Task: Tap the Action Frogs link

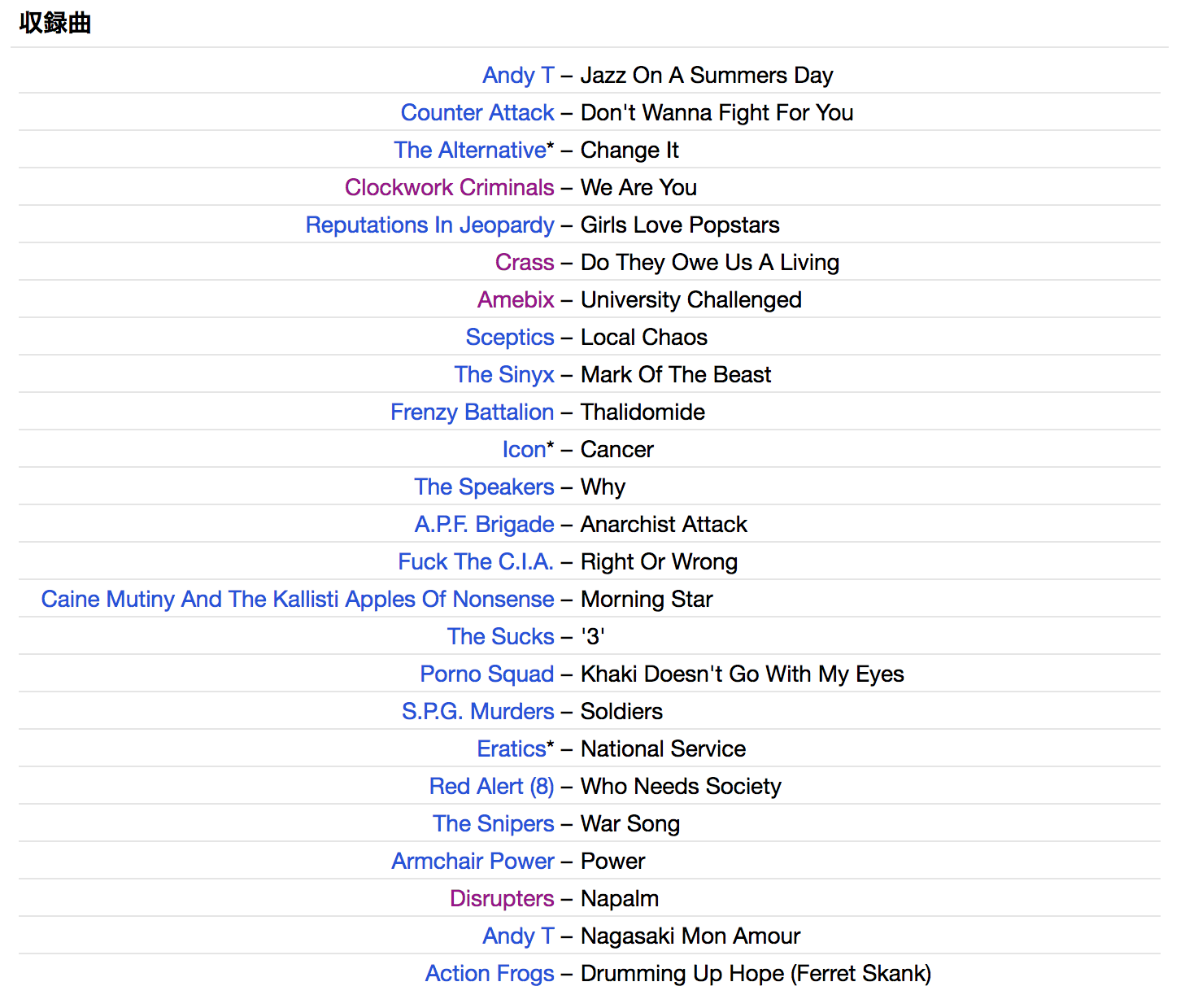Action: pos(490,974)
